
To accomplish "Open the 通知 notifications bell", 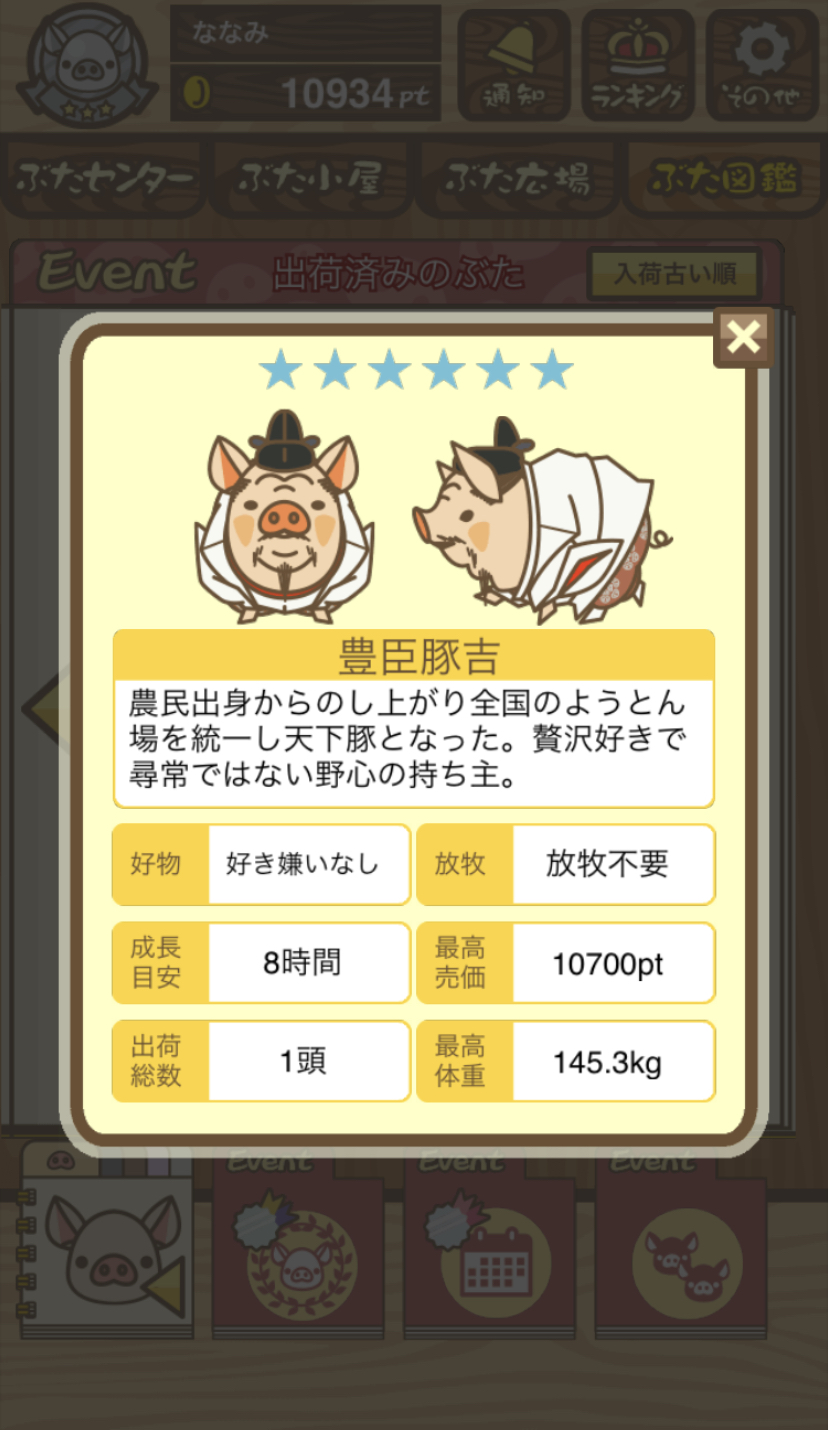I will (514, 65).
